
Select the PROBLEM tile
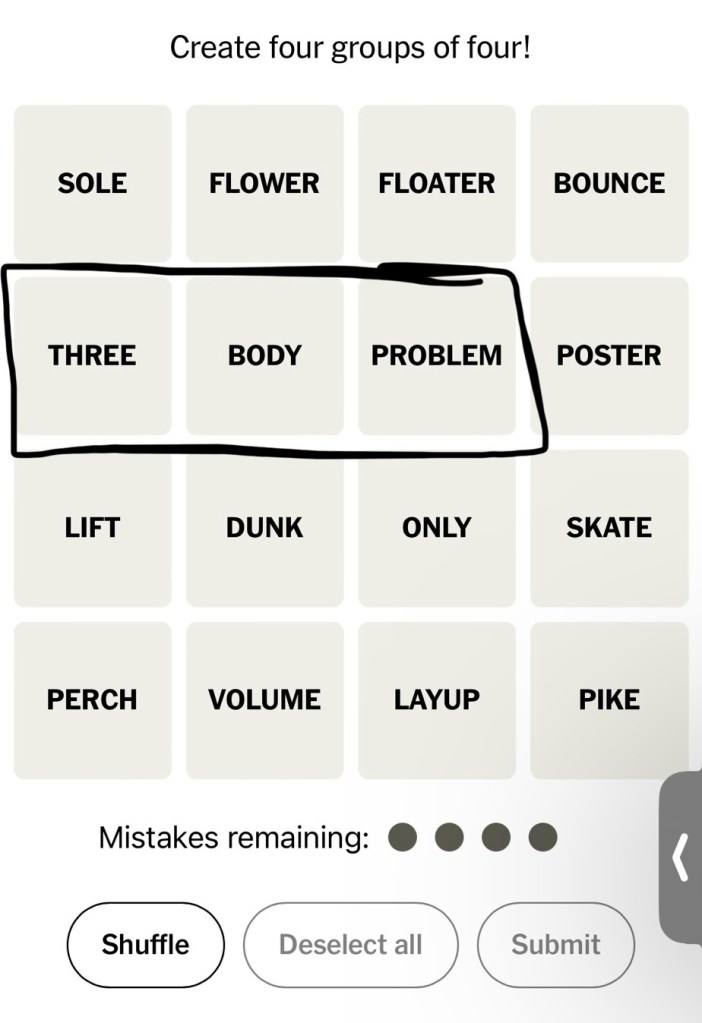pyautogui.click(x=437, y=356)
